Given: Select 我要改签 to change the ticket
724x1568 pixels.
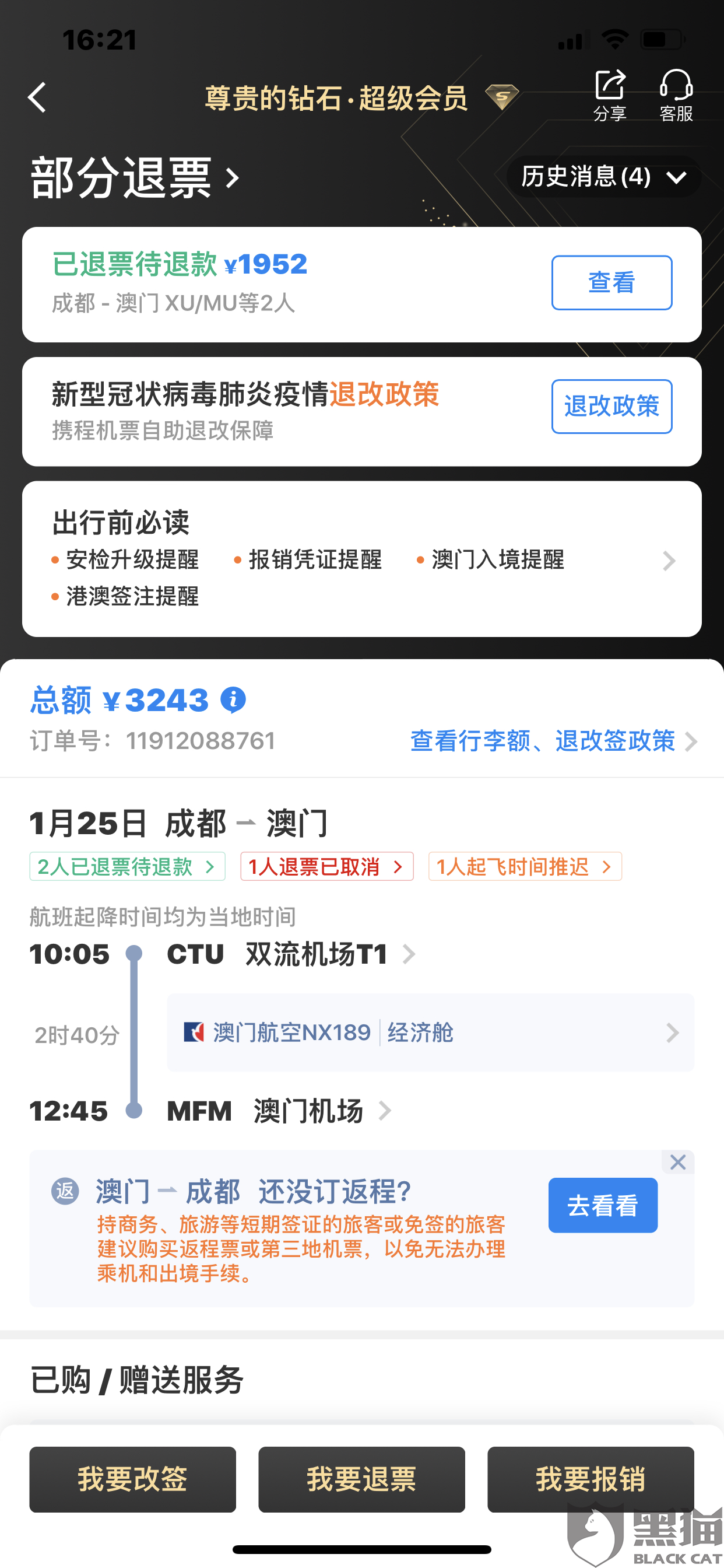Looking at the screenshot, I should 133,1479.
